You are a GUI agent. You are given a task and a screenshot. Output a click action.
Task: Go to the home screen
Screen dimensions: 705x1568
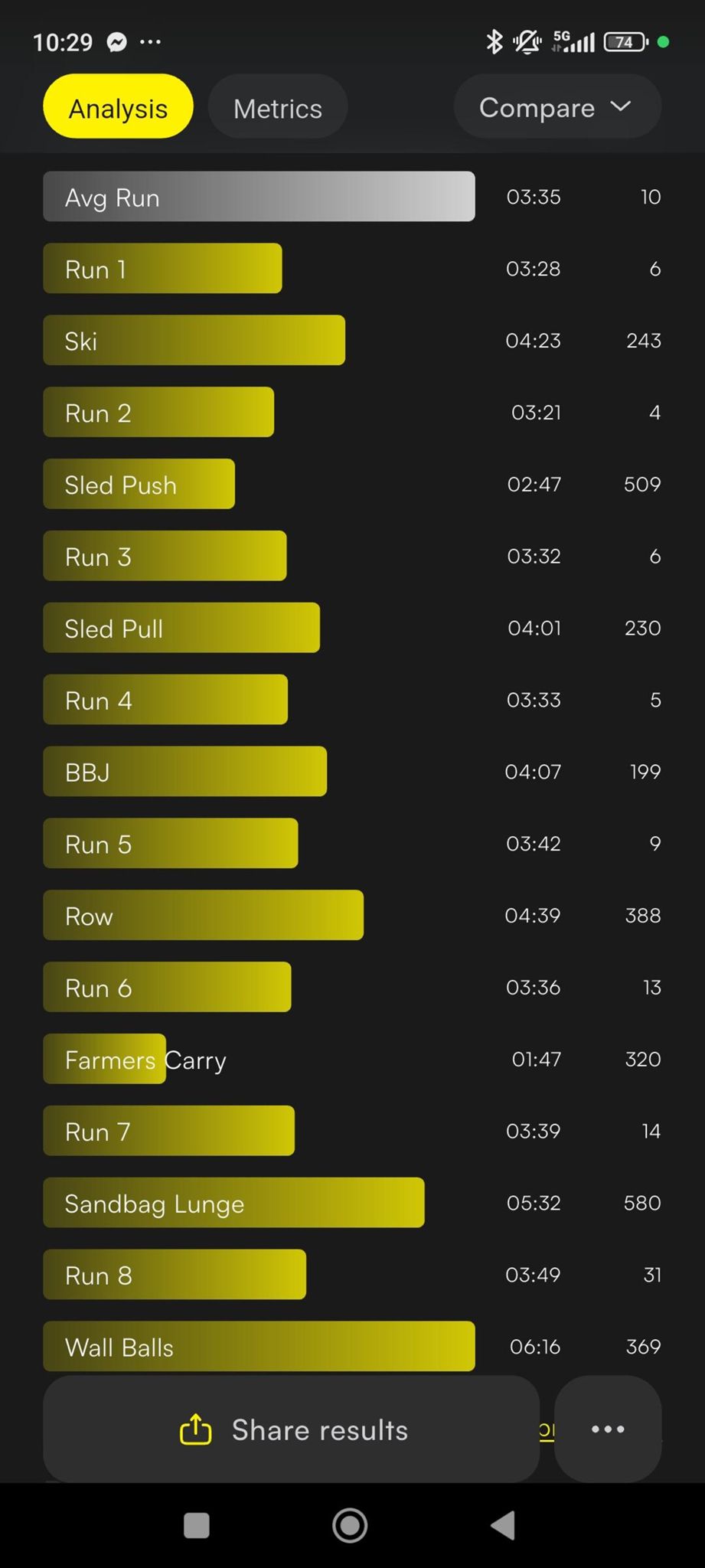click(350, 1525)
